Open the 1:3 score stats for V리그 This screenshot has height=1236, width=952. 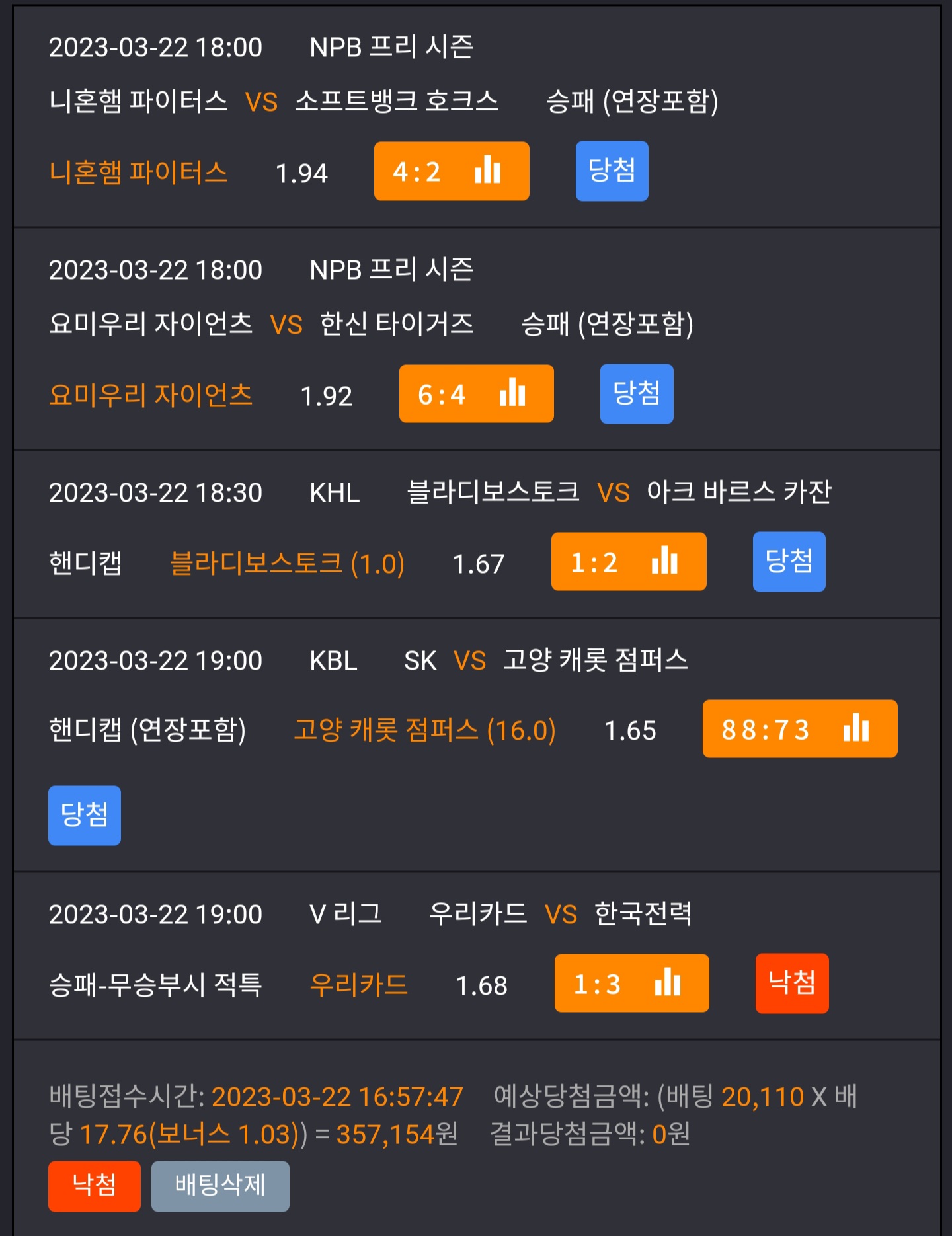point(632,984)
